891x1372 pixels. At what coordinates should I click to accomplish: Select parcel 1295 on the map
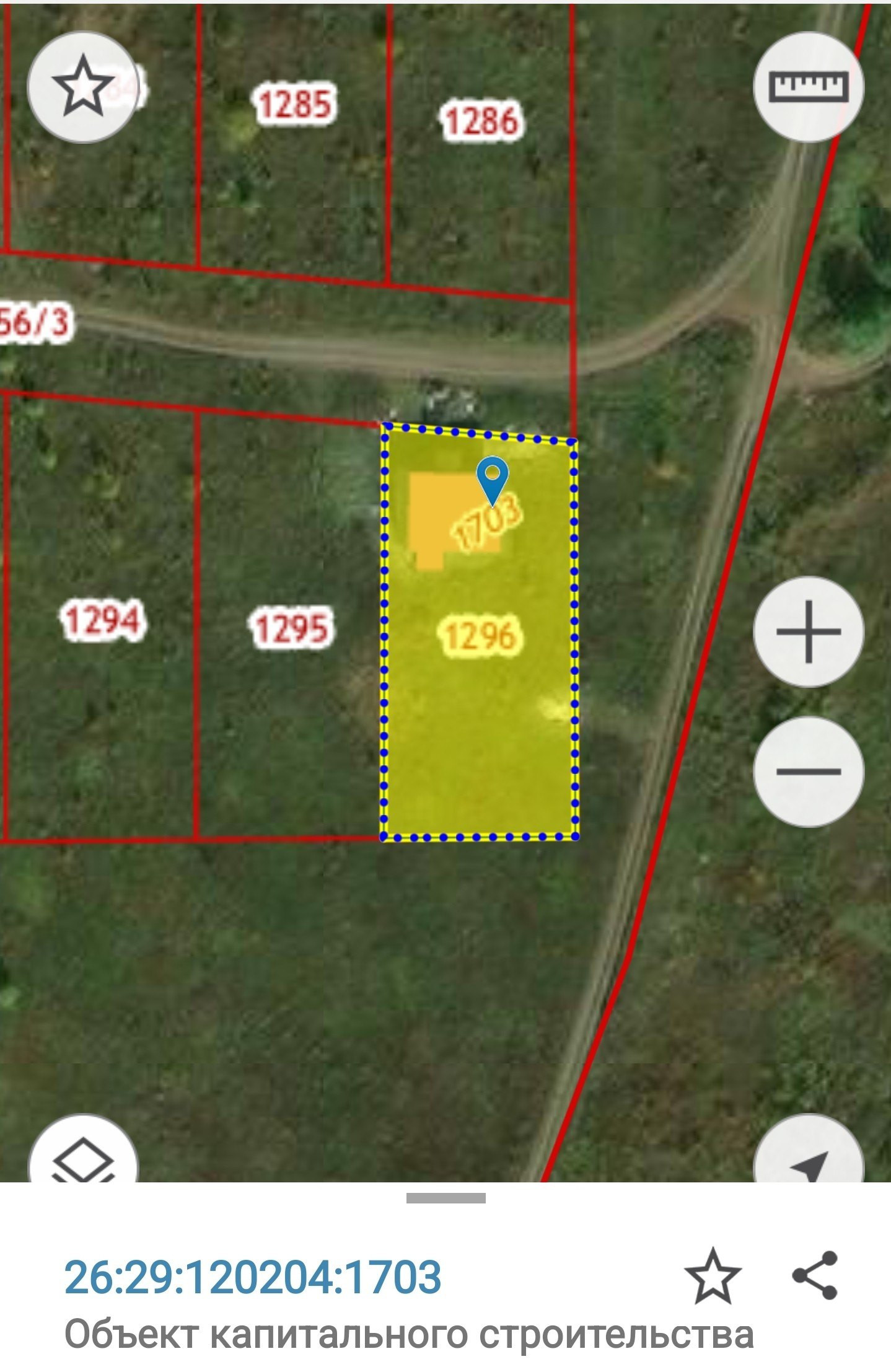tap(290, 629)
